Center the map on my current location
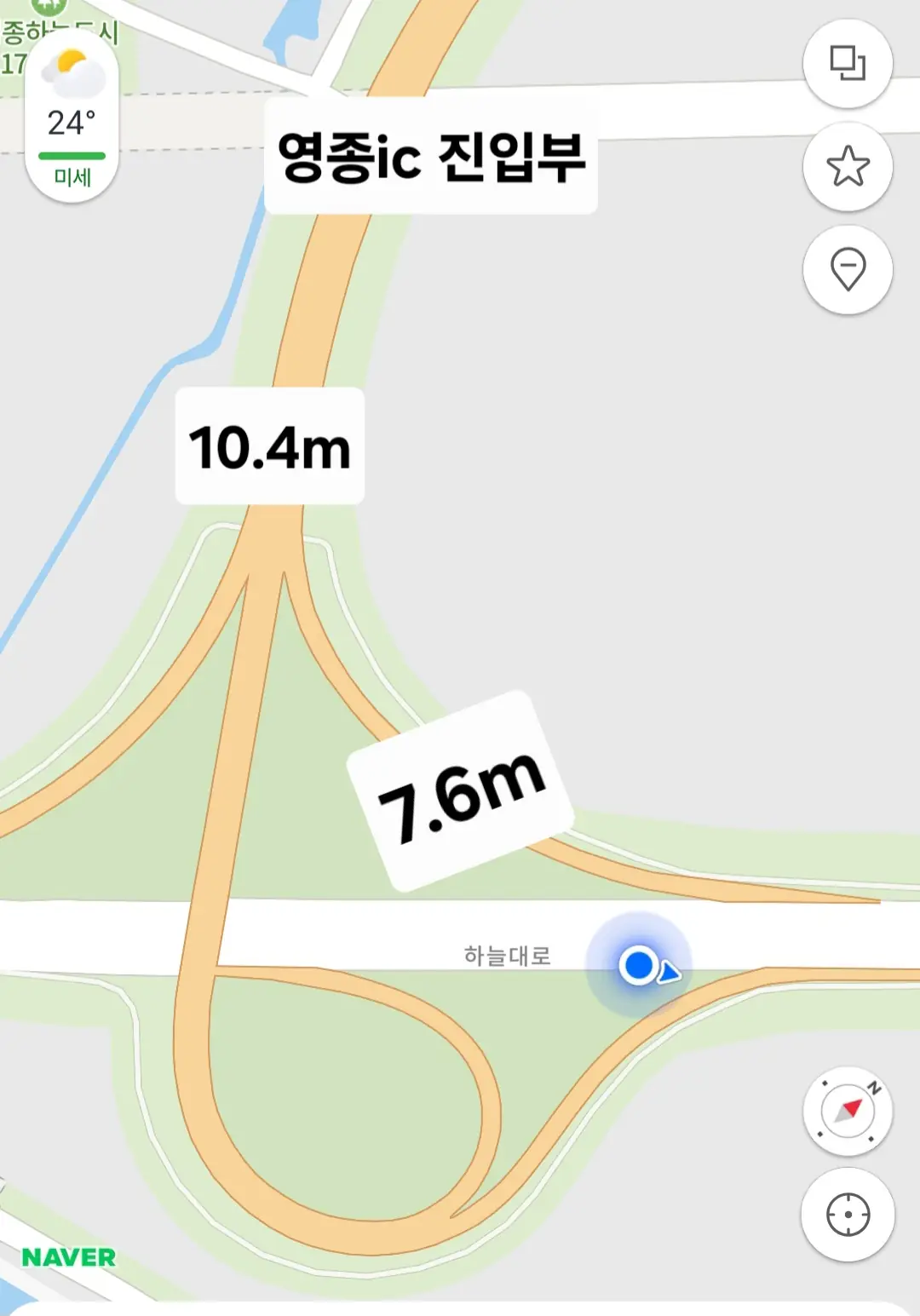Screen dimensions: 920x1316 (848, 1214)
